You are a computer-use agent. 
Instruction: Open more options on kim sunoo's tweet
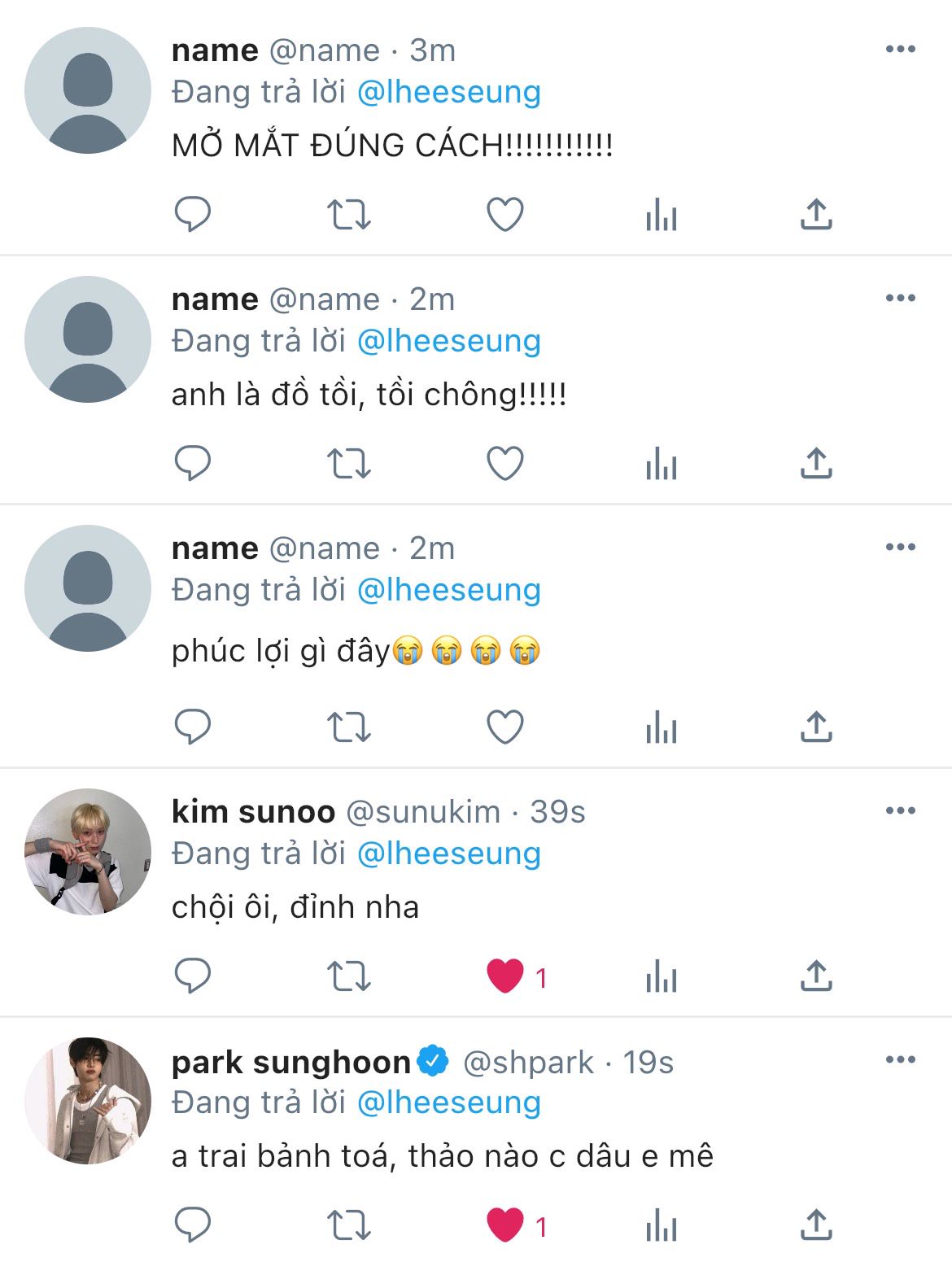tap(900, 810)
